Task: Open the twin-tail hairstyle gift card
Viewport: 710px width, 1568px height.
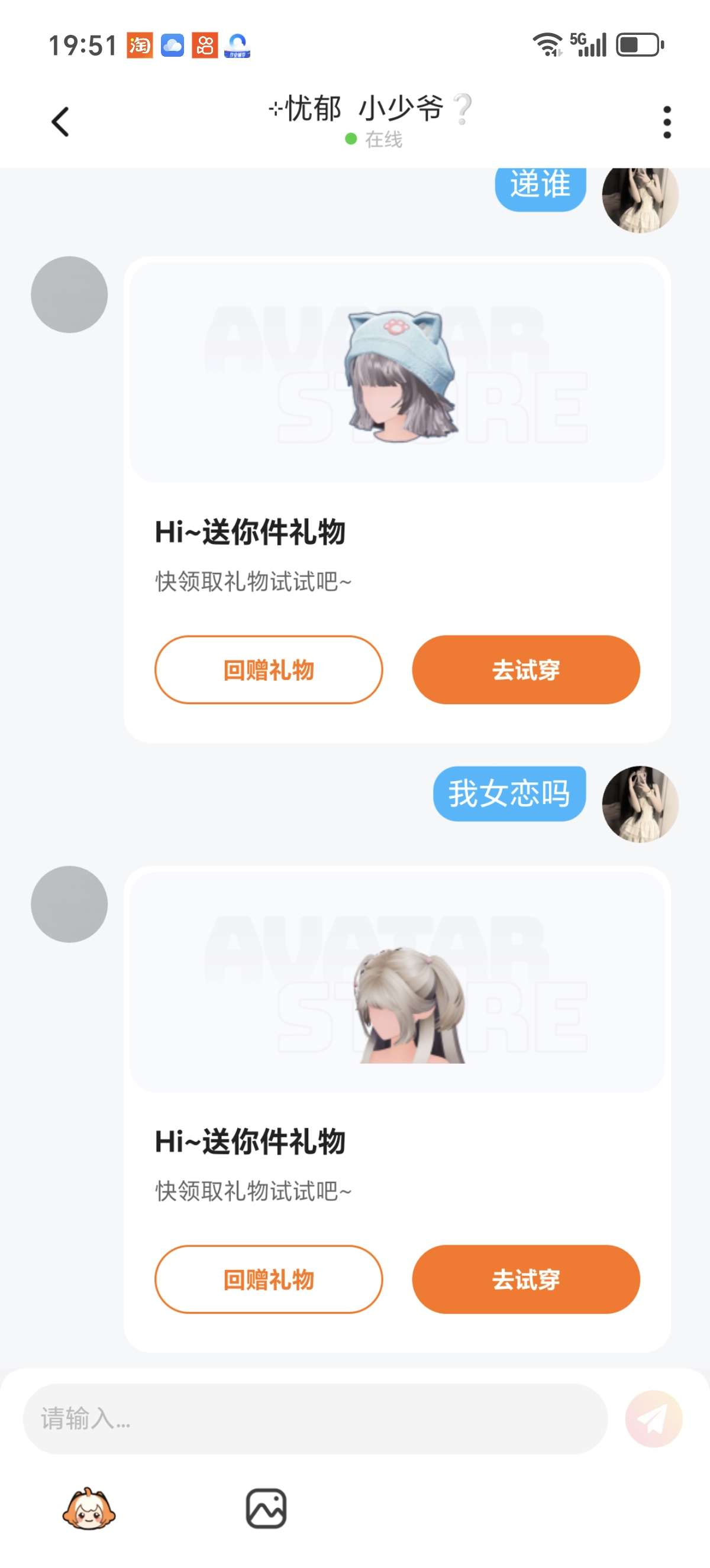Action: 397,981
